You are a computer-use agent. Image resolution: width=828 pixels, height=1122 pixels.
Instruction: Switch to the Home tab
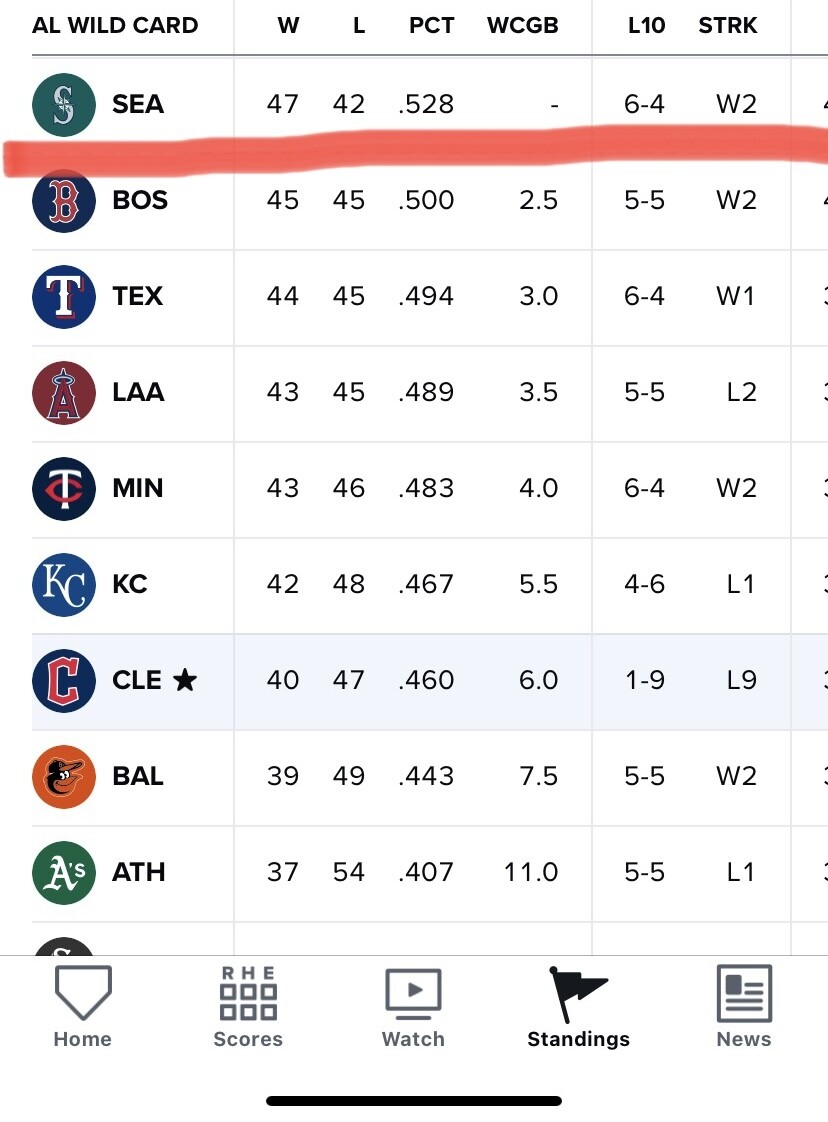point(82,1006)
